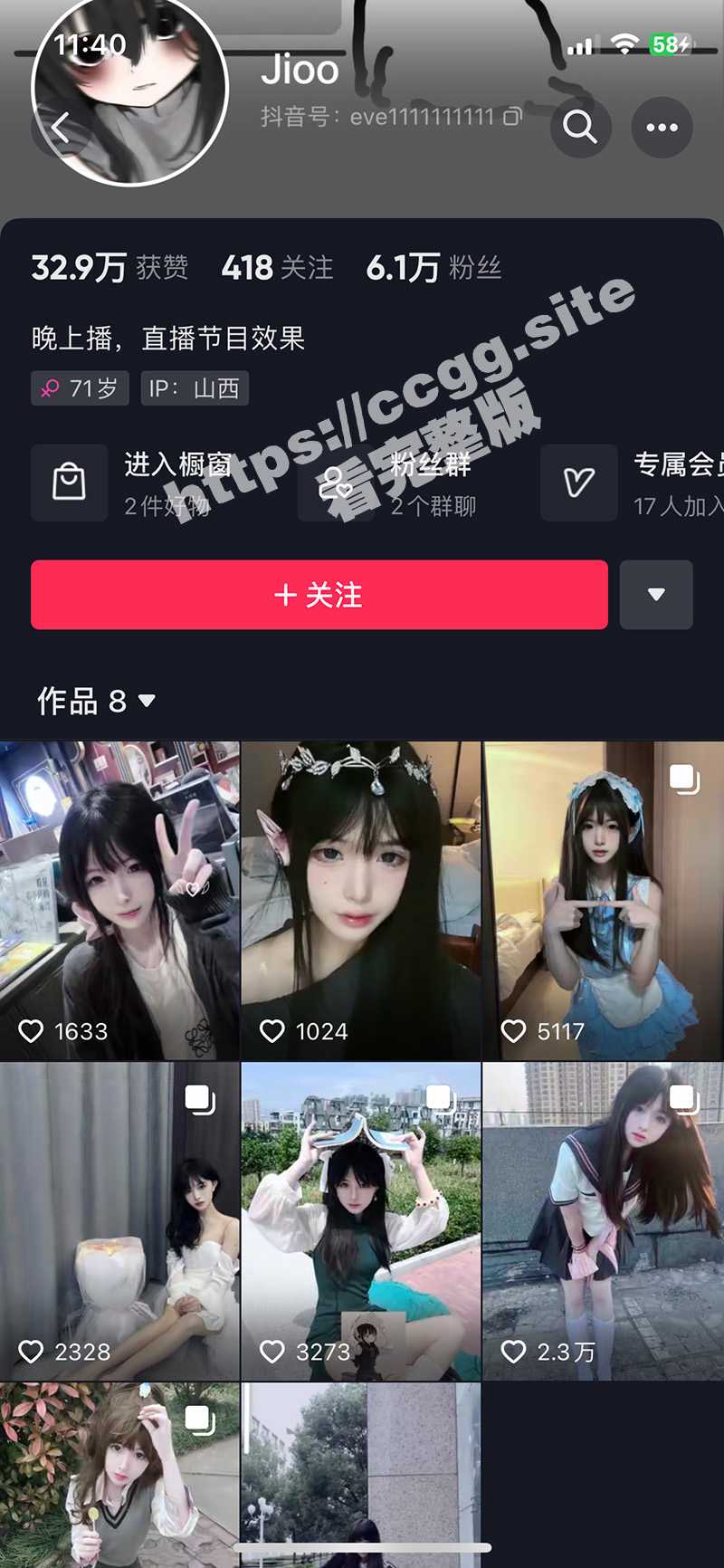Expand the arrow next to follow button

[656, 595]
